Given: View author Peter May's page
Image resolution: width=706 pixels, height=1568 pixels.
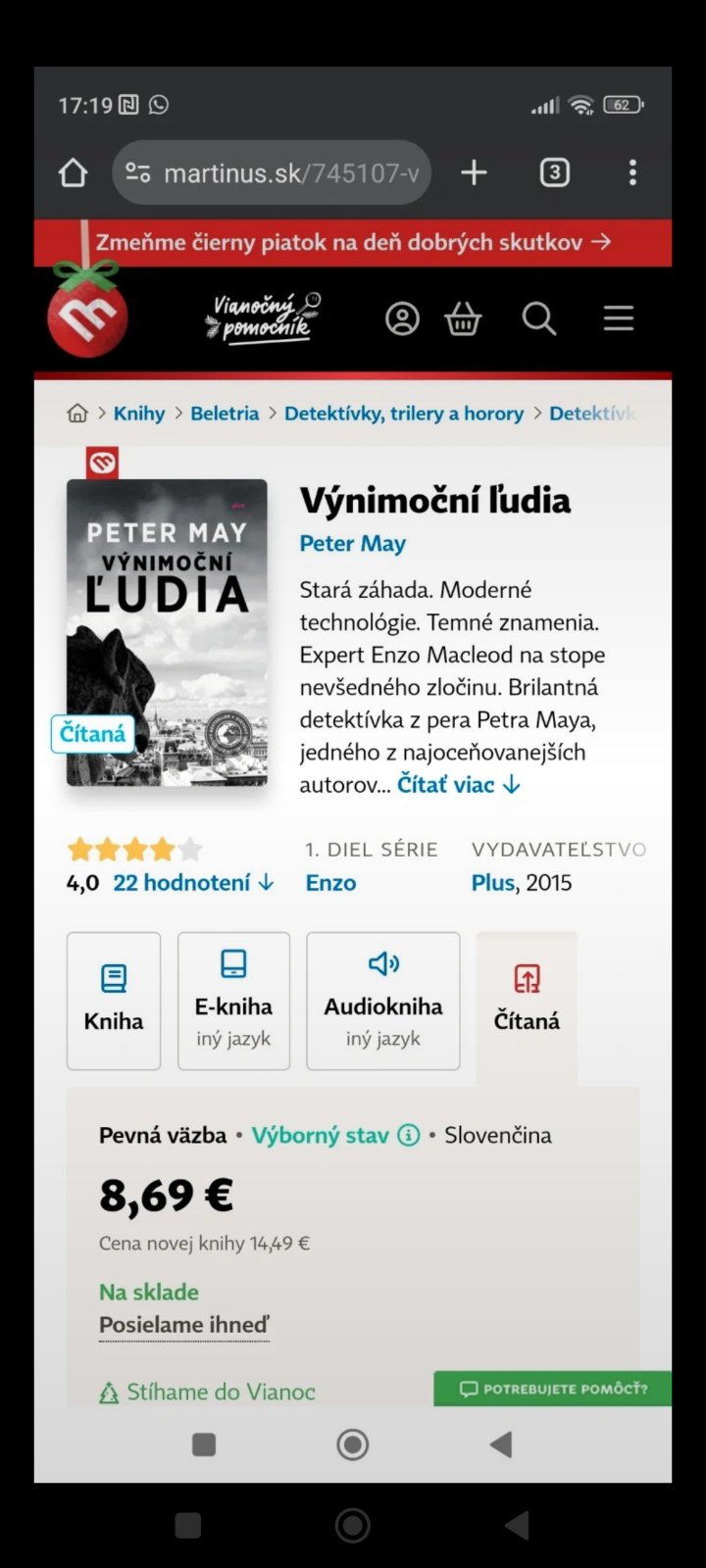Looking at the screenshot, I should pyautogui.click(x=352, y=544).
